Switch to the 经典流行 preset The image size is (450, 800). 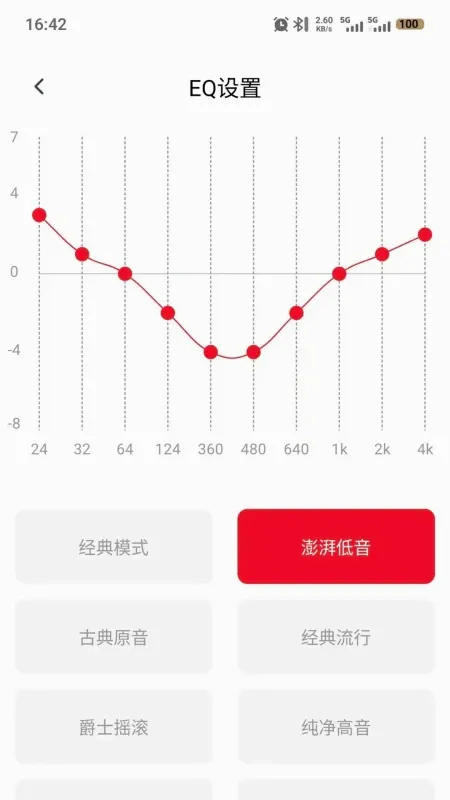336,637
